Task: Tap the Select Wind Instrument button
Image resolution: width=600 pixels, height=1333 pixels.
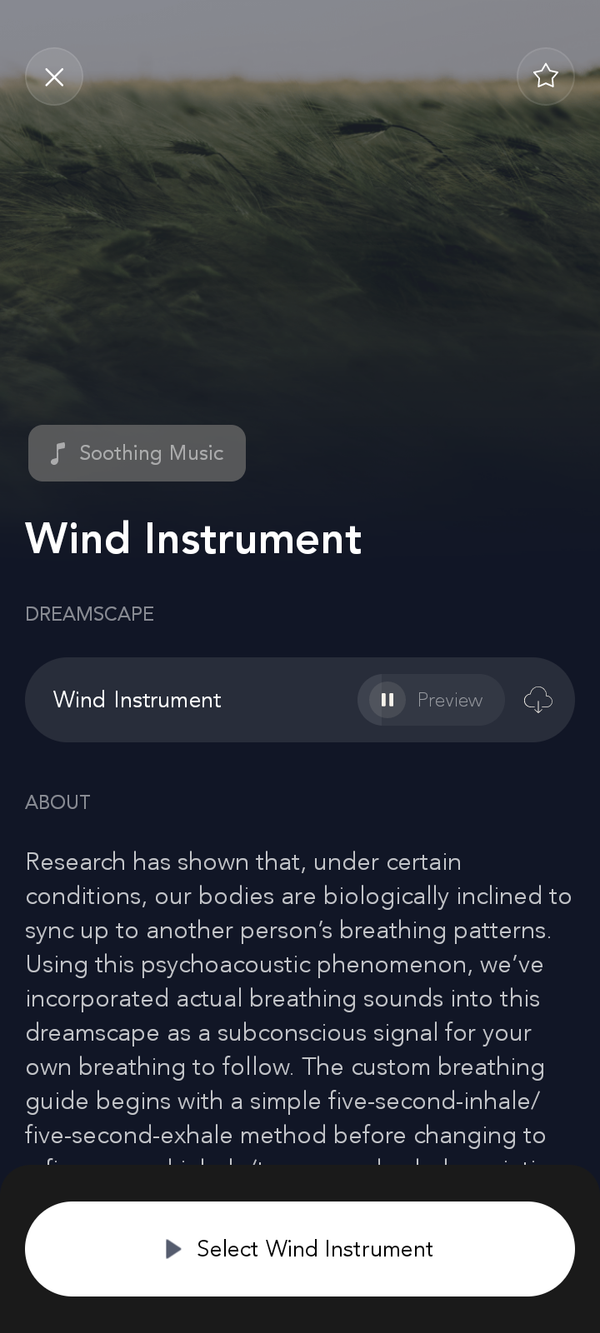Action: [x=300, y=1249]
